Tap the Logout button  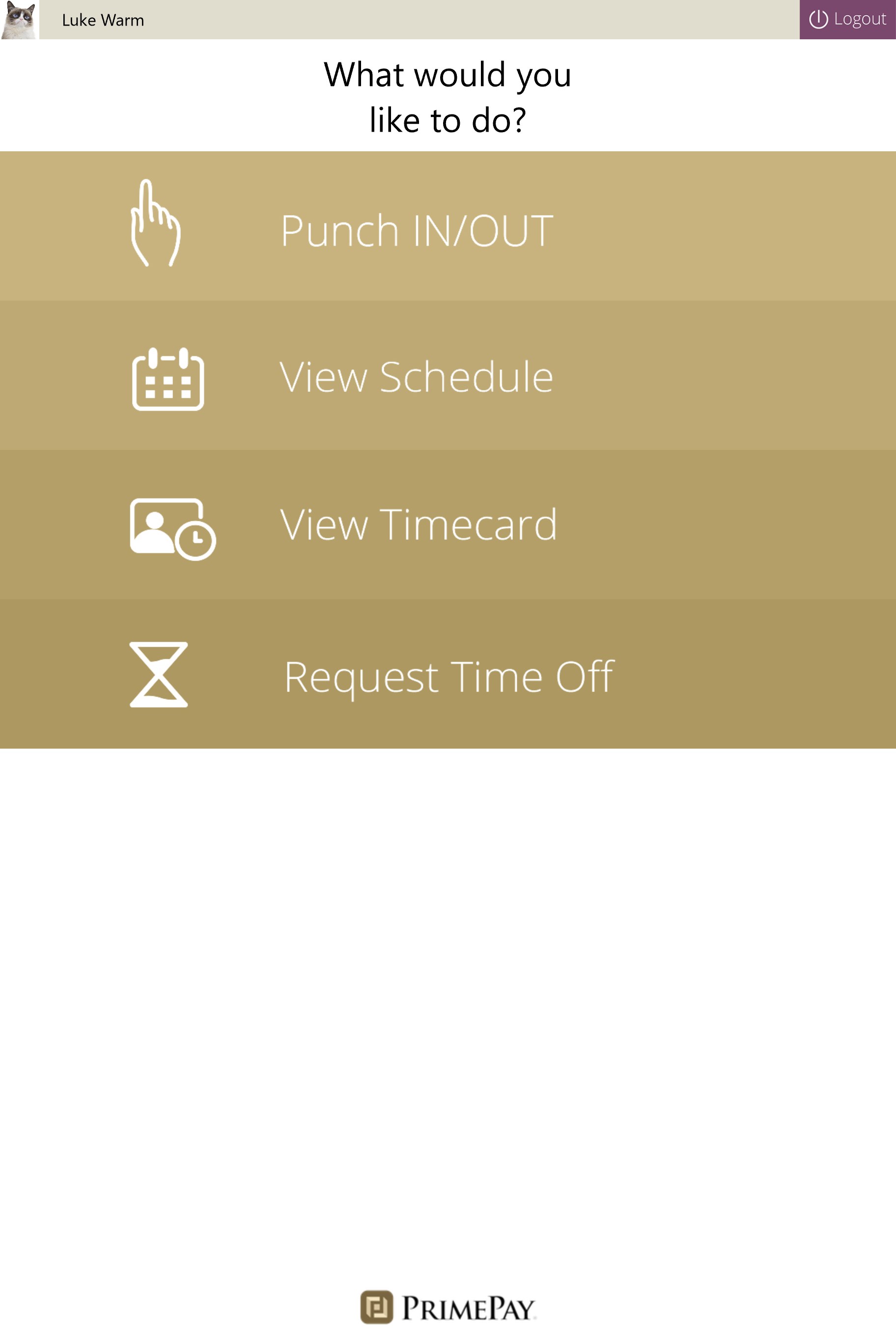click(847, 20)
